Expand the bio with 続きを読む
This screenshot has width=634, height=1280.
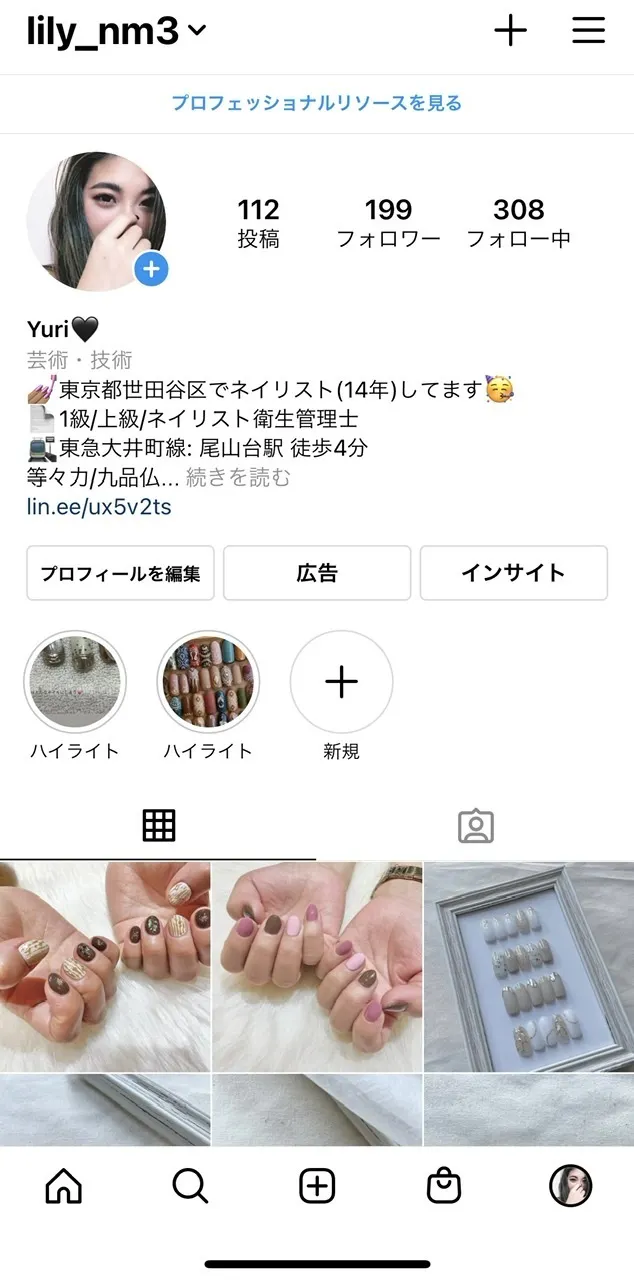point(238,478)
